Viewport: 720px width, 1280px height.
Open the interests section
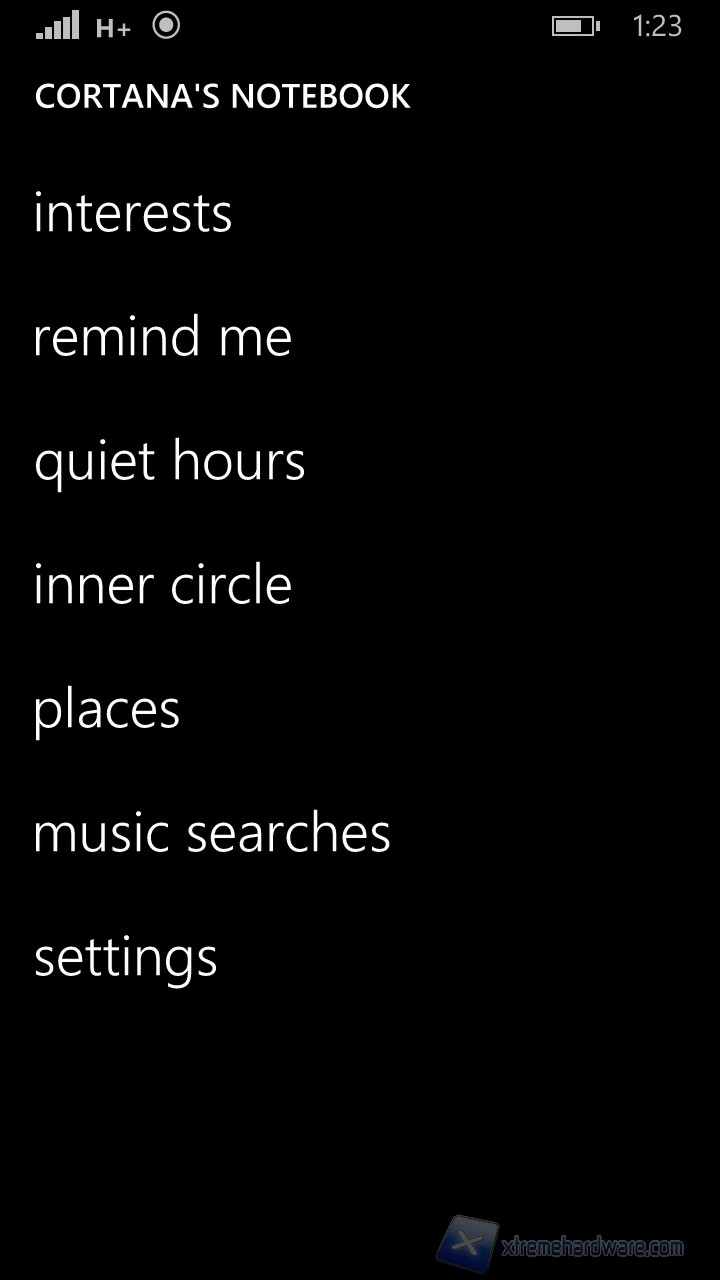pos(133,213)
